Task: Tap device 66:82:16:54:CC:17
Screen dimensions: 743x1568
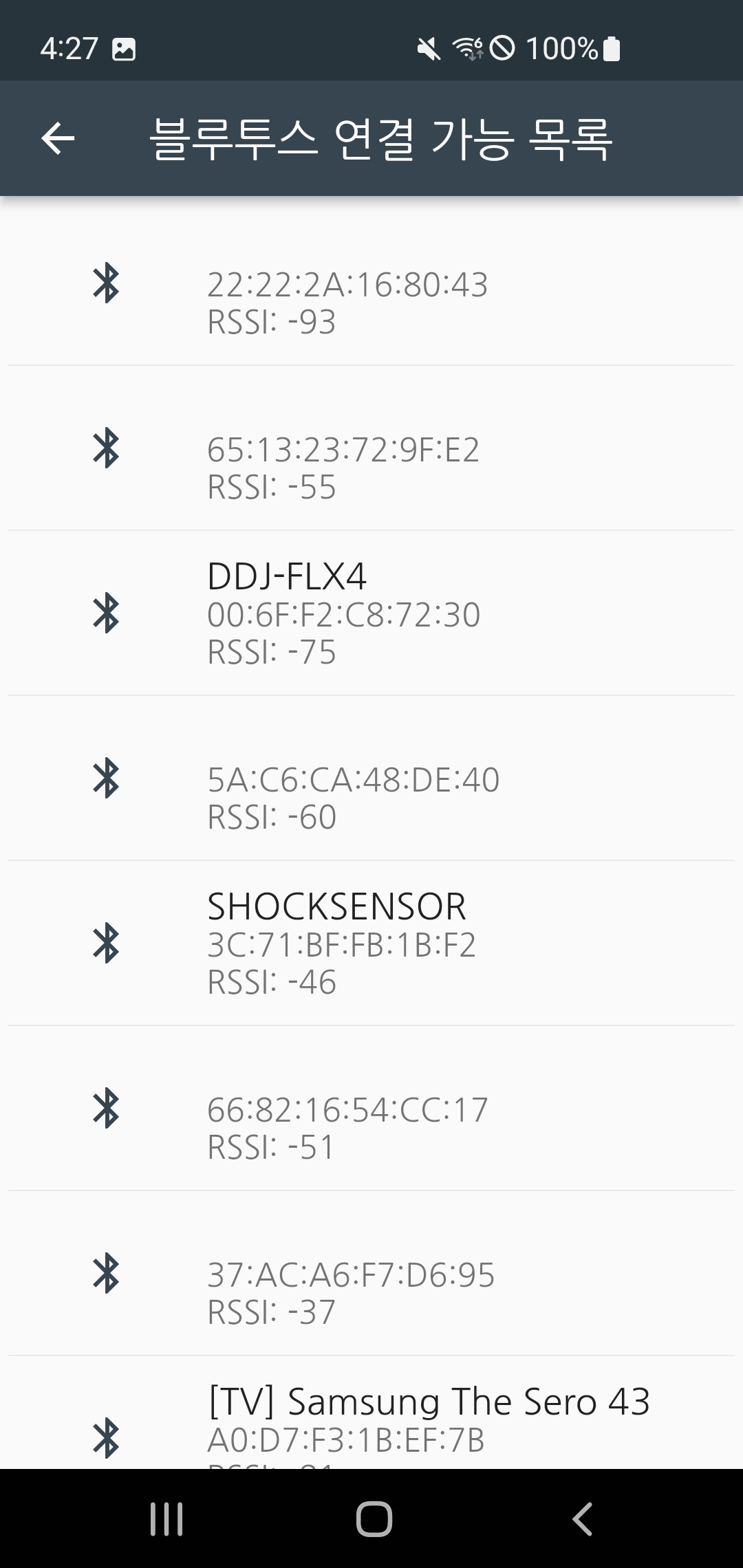Action: coord(371,1108)
